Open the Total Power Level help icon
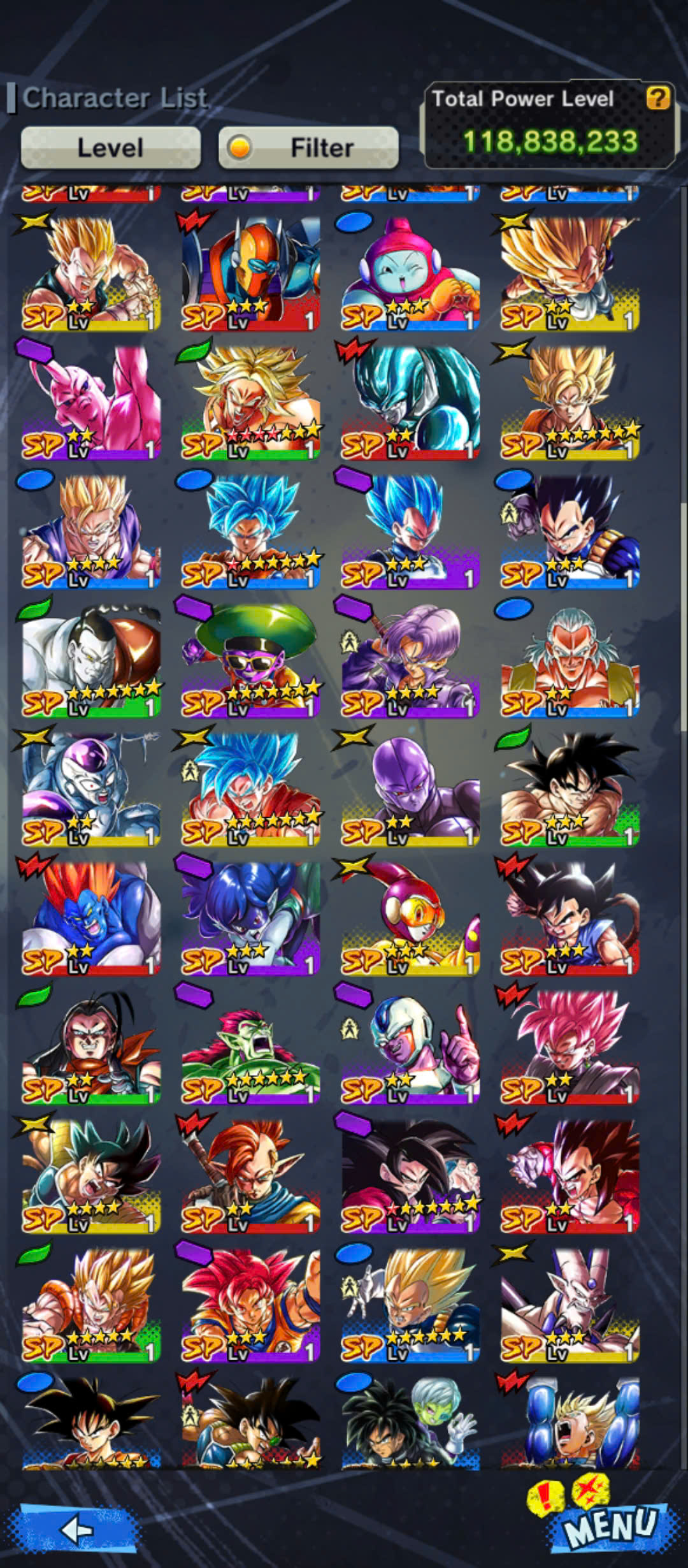The width and height of the screenshot is (688, 1568). (658, 98)
